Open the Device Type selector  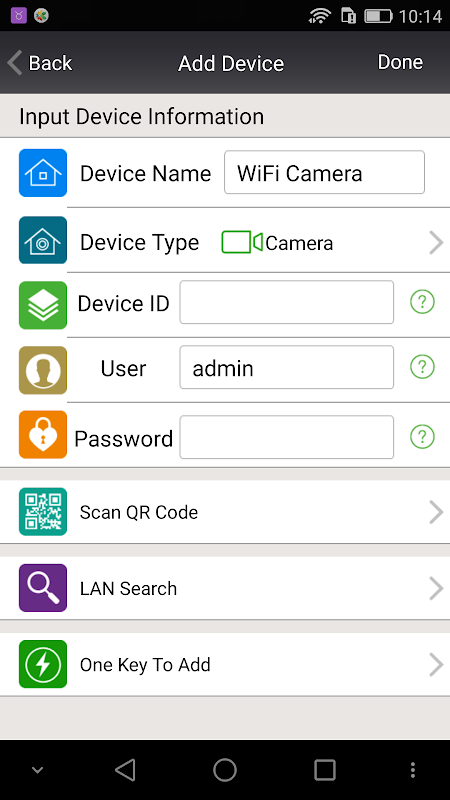225,242
